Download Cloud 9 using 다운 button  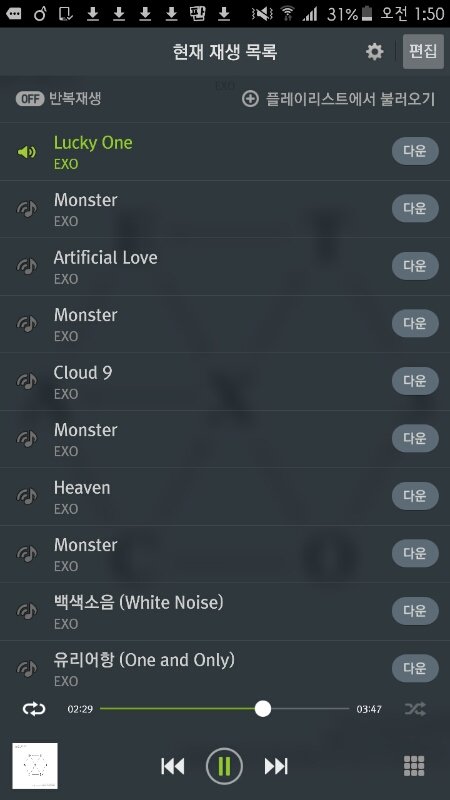415,381
